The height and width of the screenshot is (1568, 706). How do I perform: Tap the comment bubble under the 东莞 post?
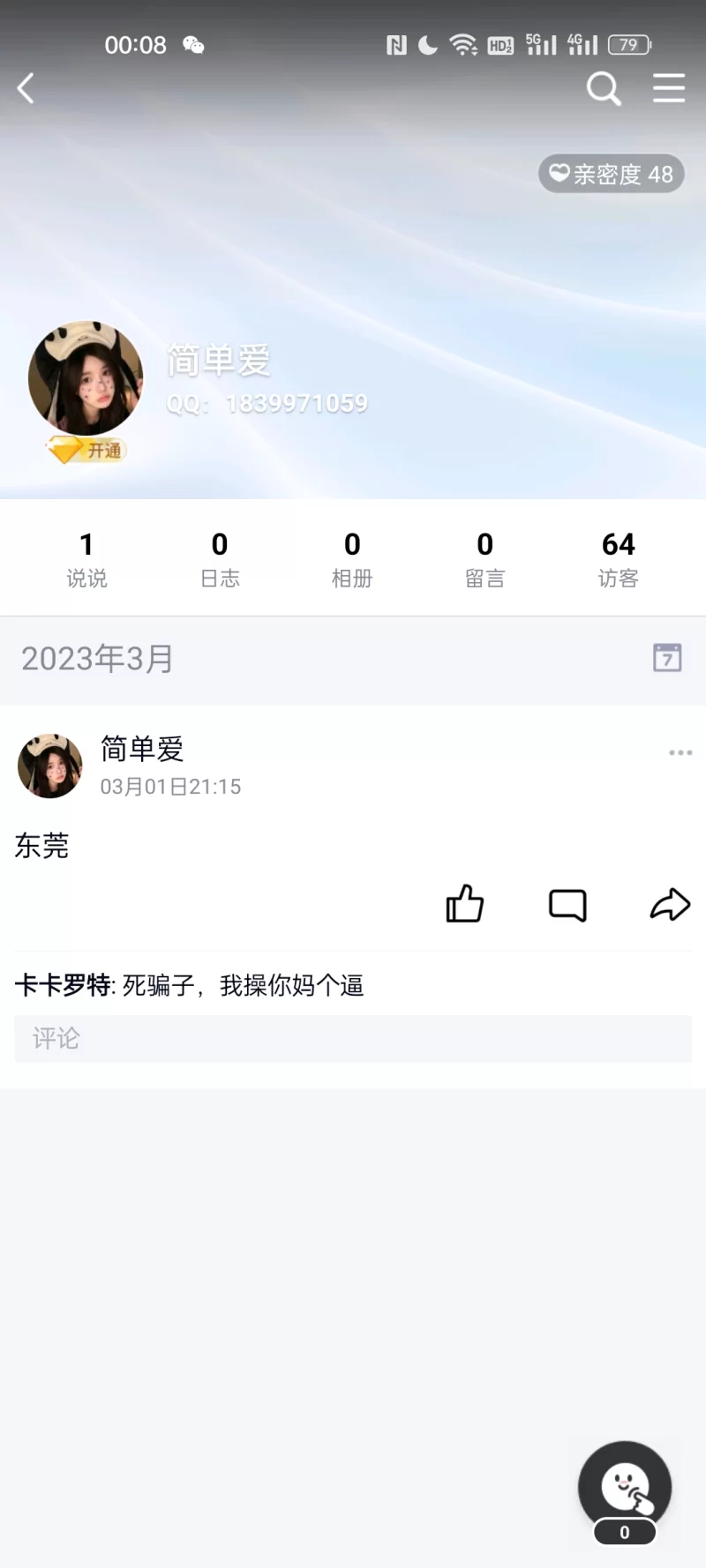(567, 905)
